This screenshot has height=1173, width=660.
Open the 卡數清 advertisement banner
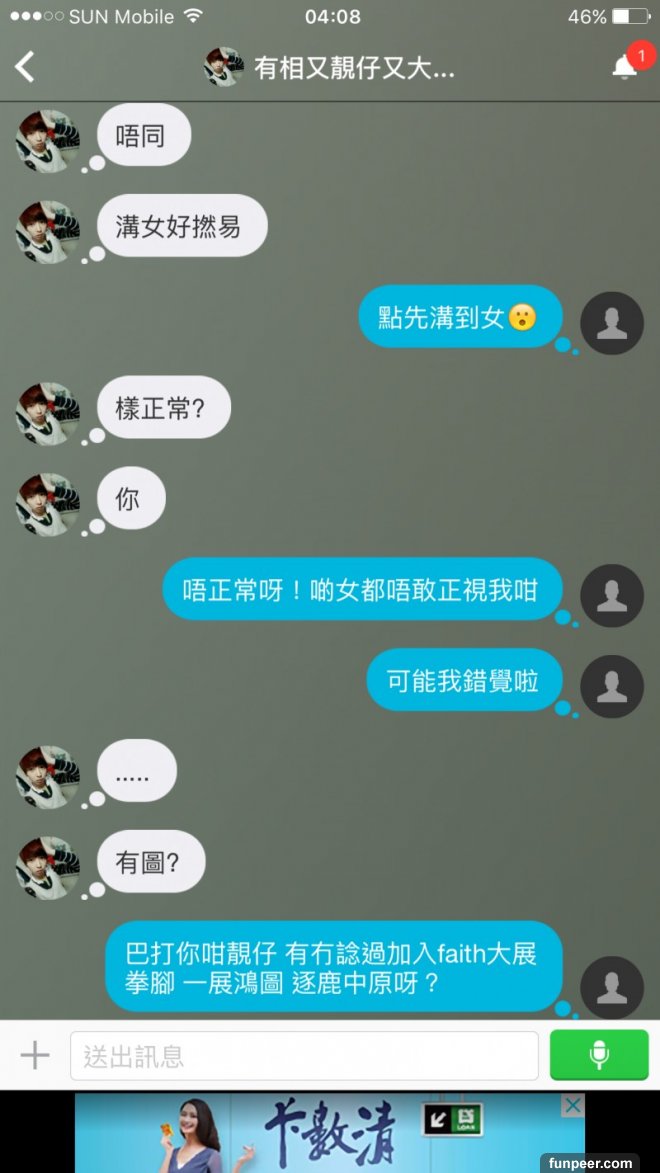point(330,1135)
